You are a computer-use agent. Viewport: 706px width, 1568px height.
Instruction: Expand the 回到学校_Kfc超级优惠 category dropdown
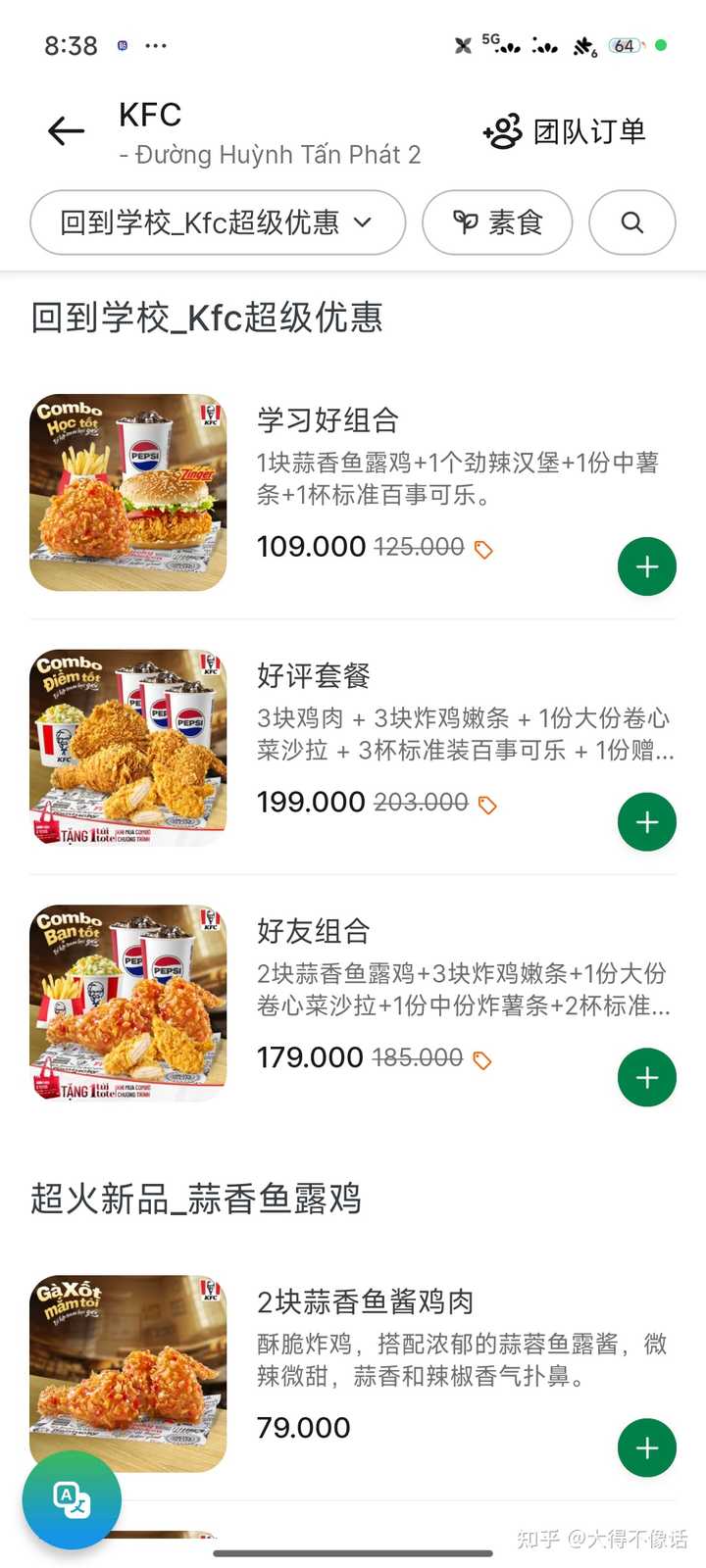coord(218,223)
